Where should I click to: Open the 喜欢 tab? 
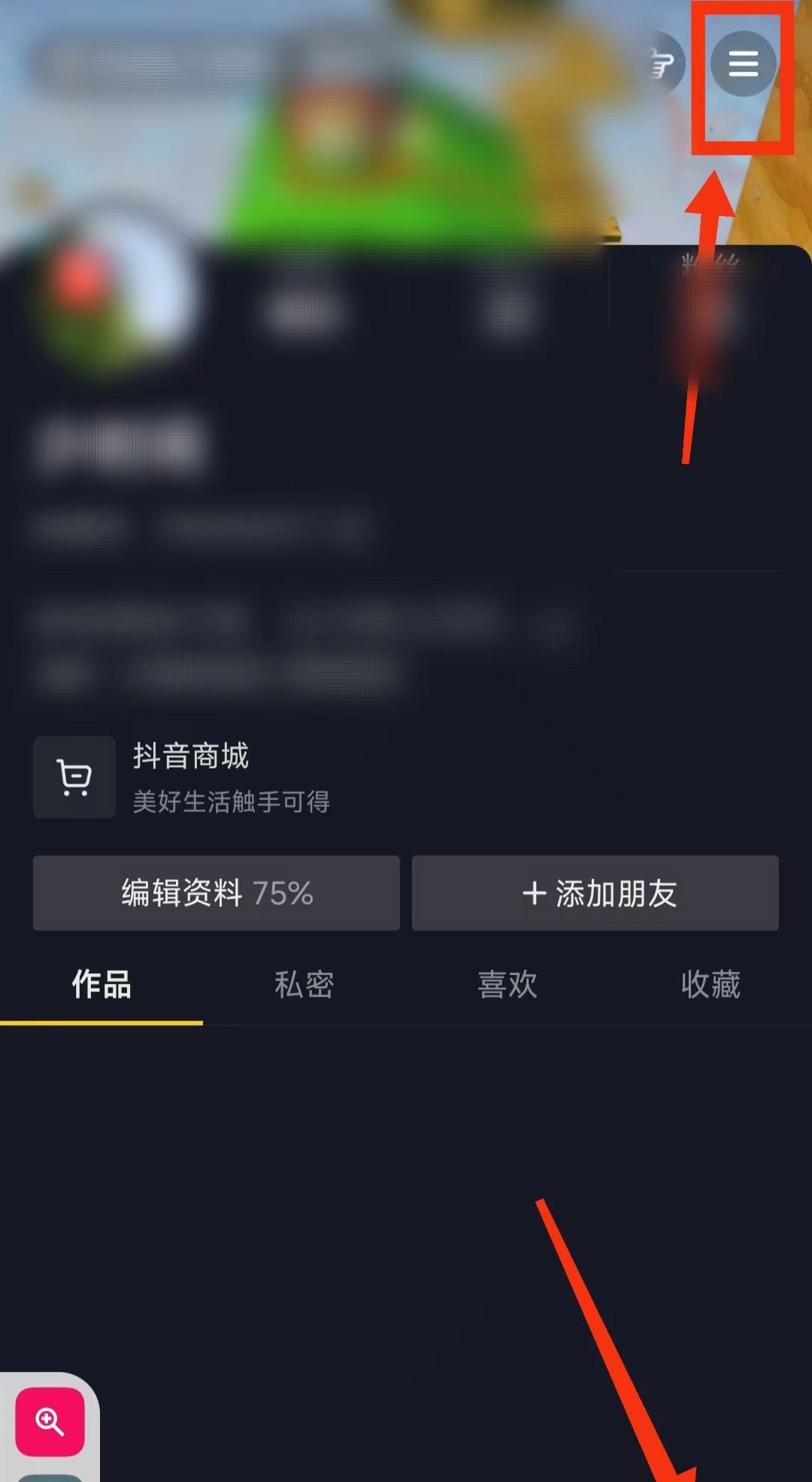(x=507, y=985)
